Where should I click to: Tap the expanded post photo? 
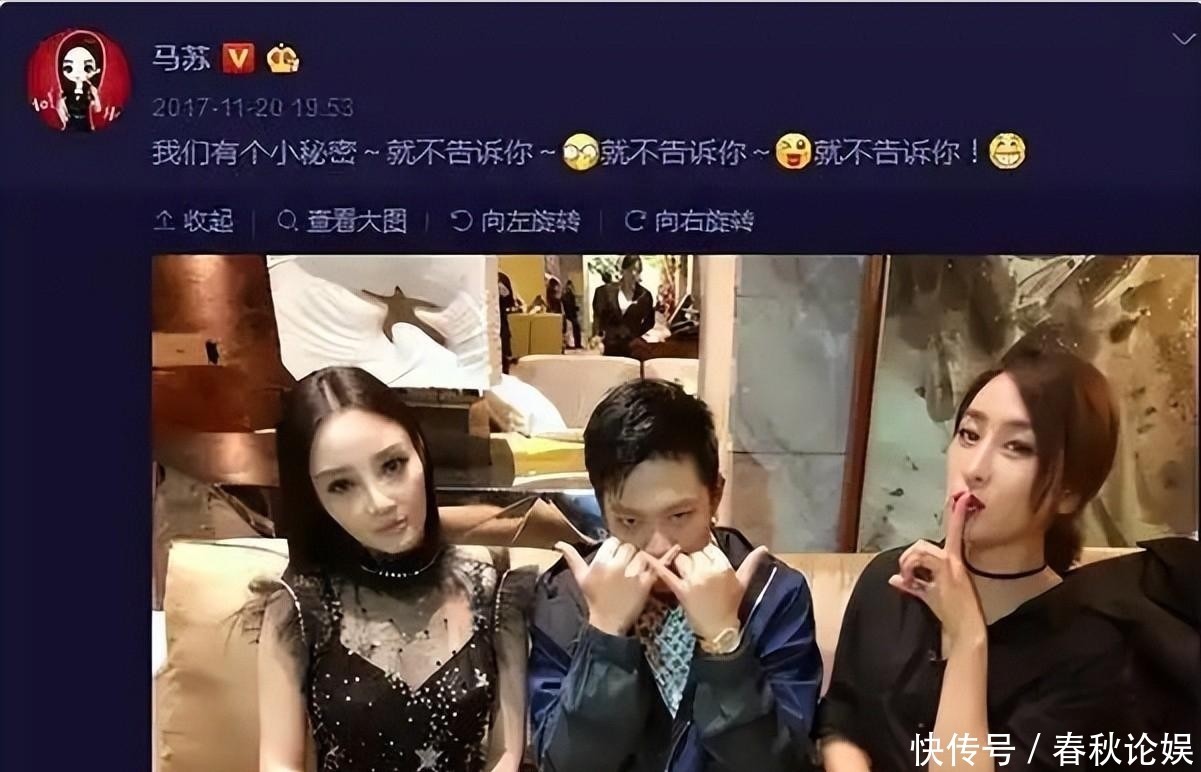click(x=675, y=510)
